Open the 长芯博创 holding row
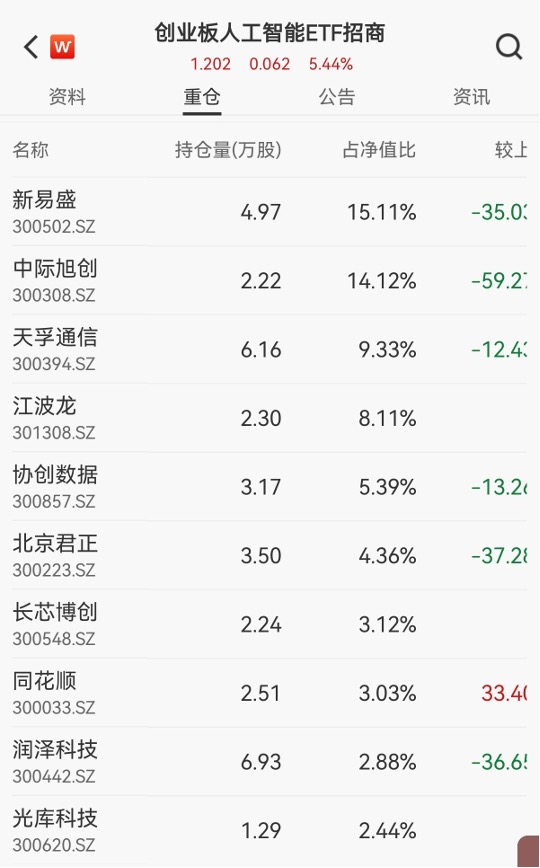Image resolution: width=540 pixels, height=868 pixels. point(270,624)
